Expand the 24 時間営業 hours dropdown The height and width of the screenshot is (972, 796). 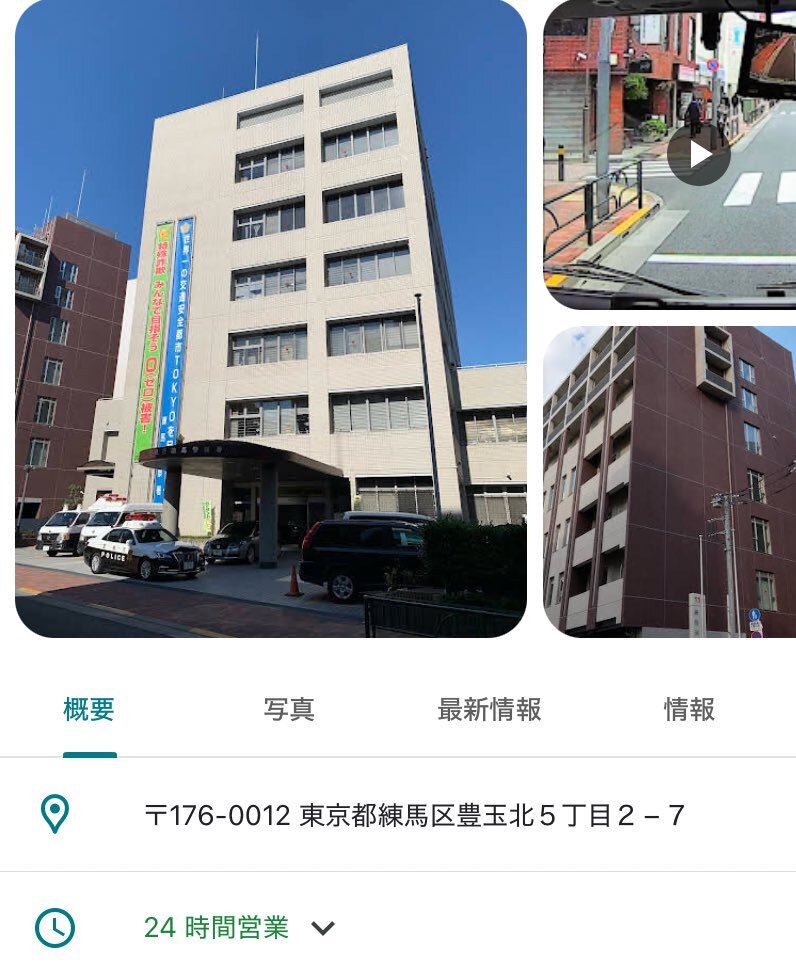click(x=322, y=928)
